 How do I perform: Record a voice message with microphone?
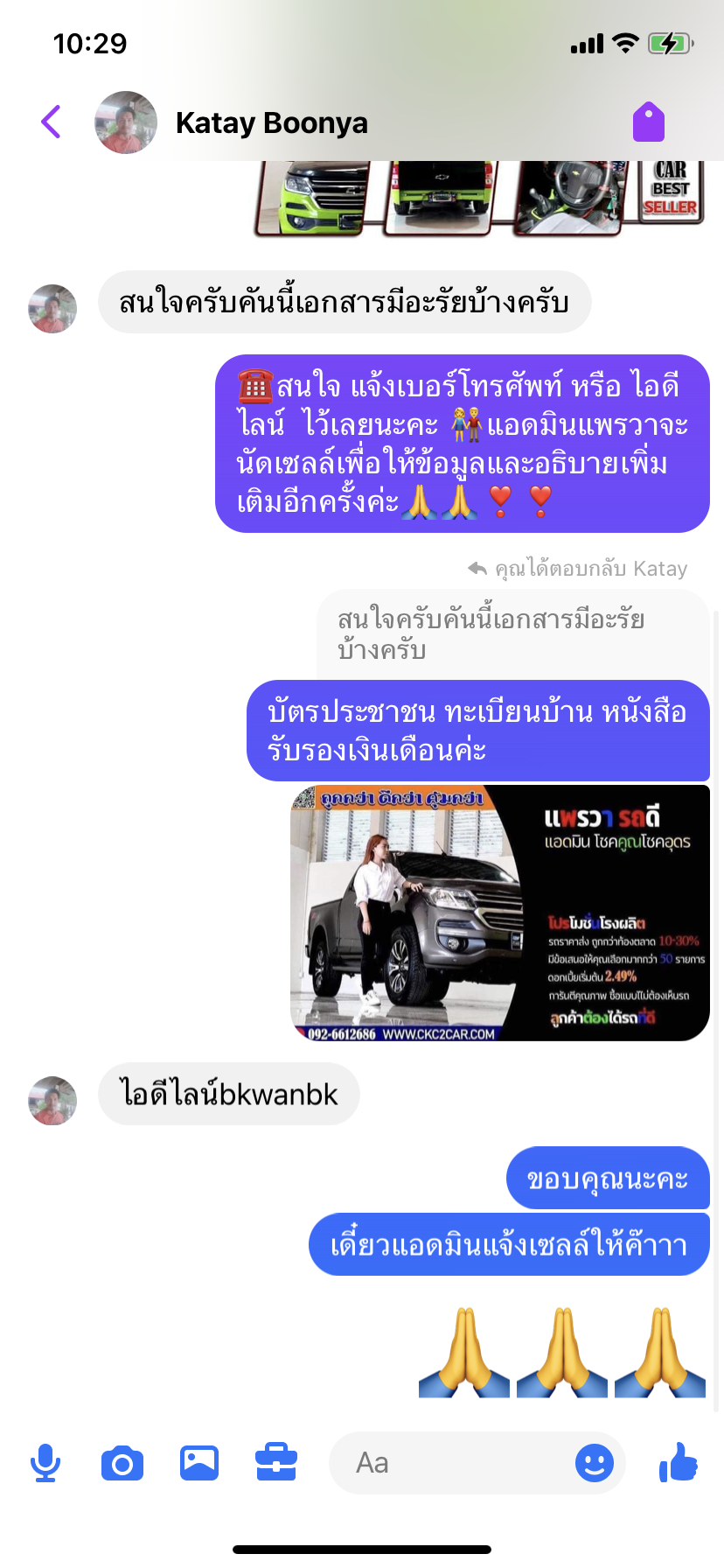click(45, 1463)
